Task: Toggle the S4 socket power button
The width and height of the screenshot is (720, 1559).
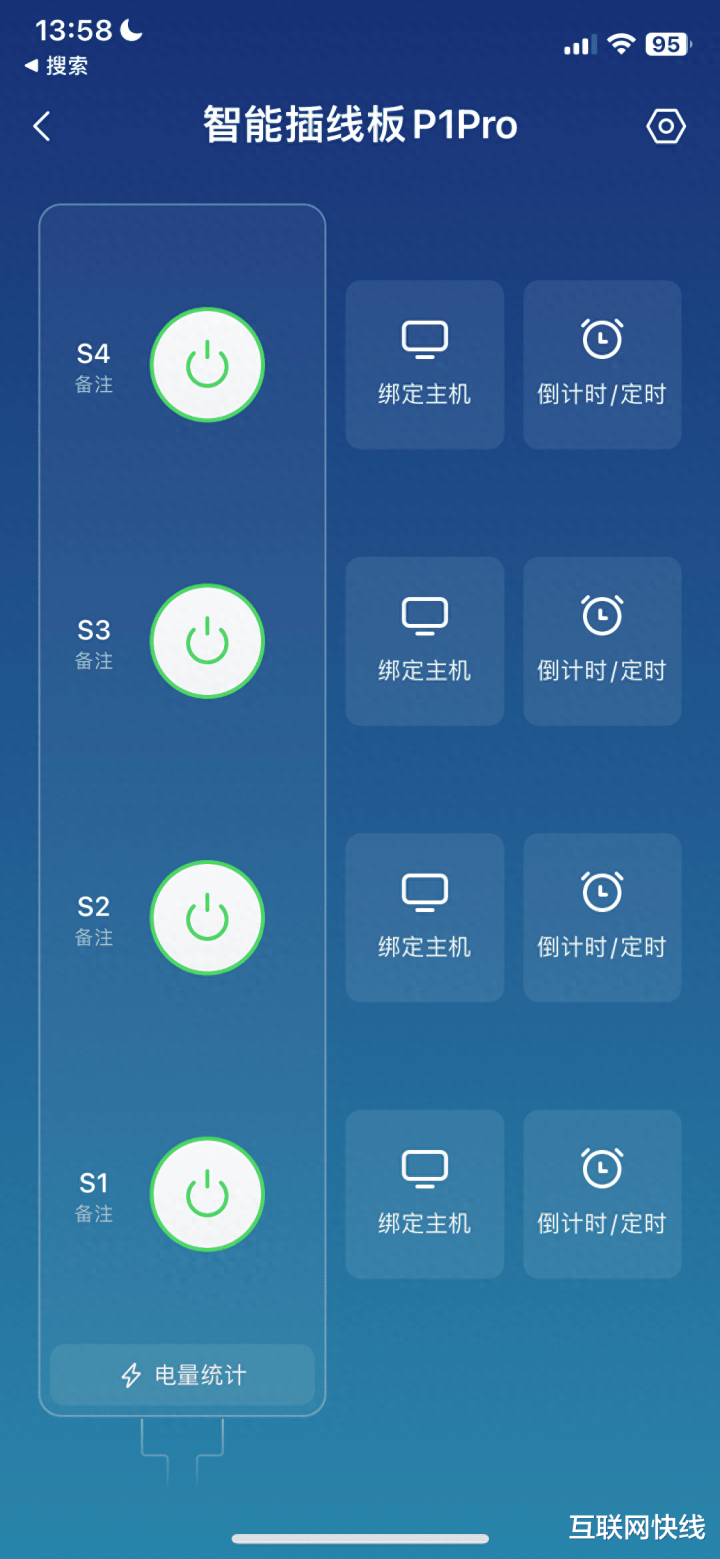Action: click(x=207, y=365)
